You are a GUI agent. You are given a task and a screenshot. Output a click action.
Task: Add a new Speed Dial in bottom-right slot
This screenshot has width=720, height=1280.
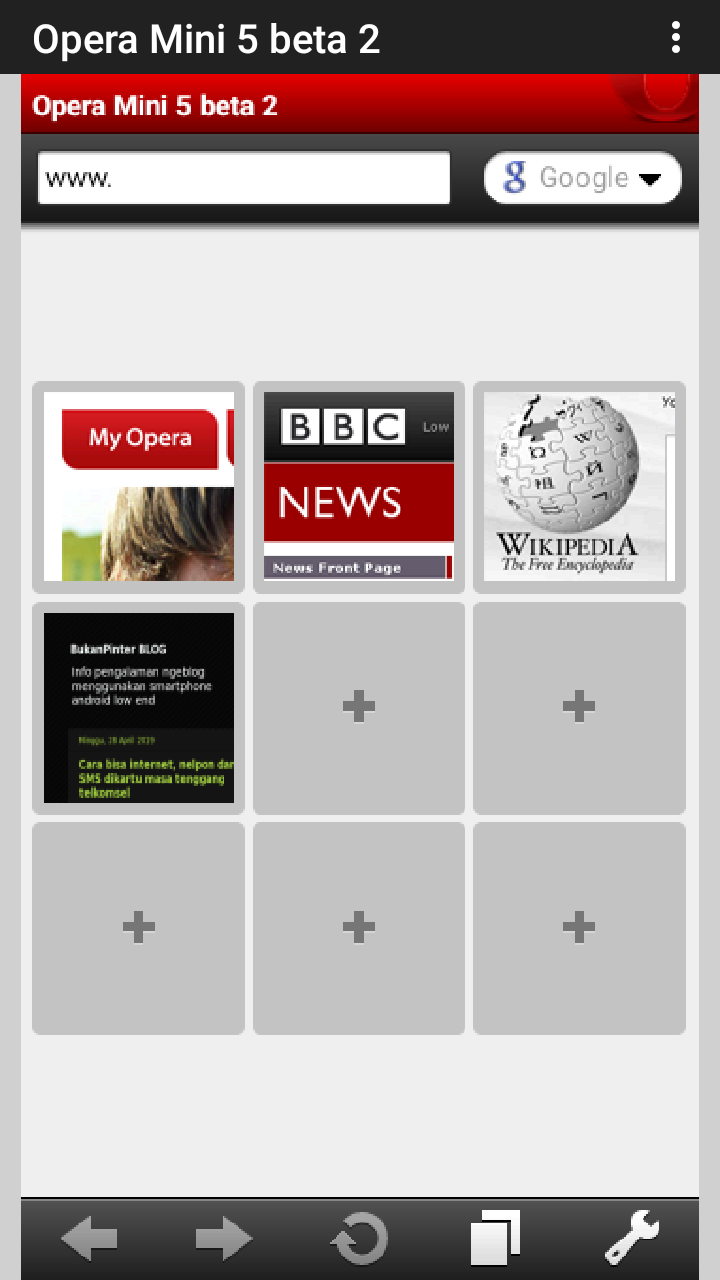pos(578,927)
